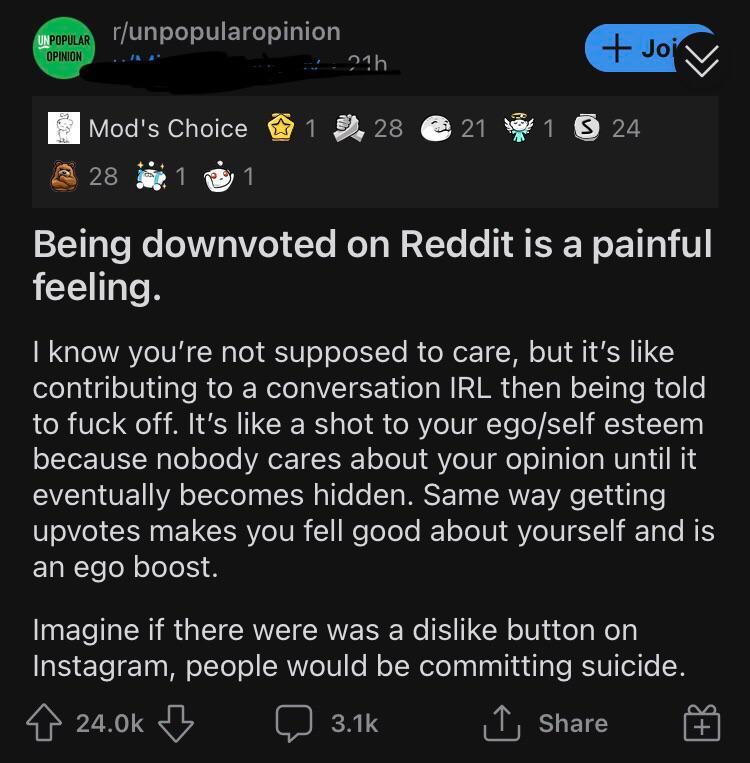Viewport: 750px width, 763px height.
Task: Open the r/unpopularopinion subreddit link
Action: click(225, 32)
